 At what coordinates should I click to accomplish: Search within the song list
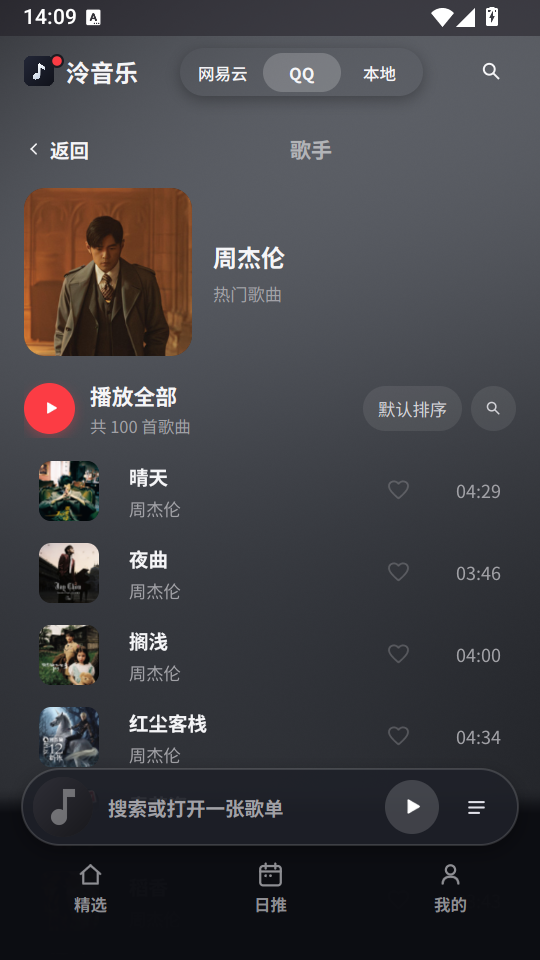pyautogui.click(x=493, y=409)
